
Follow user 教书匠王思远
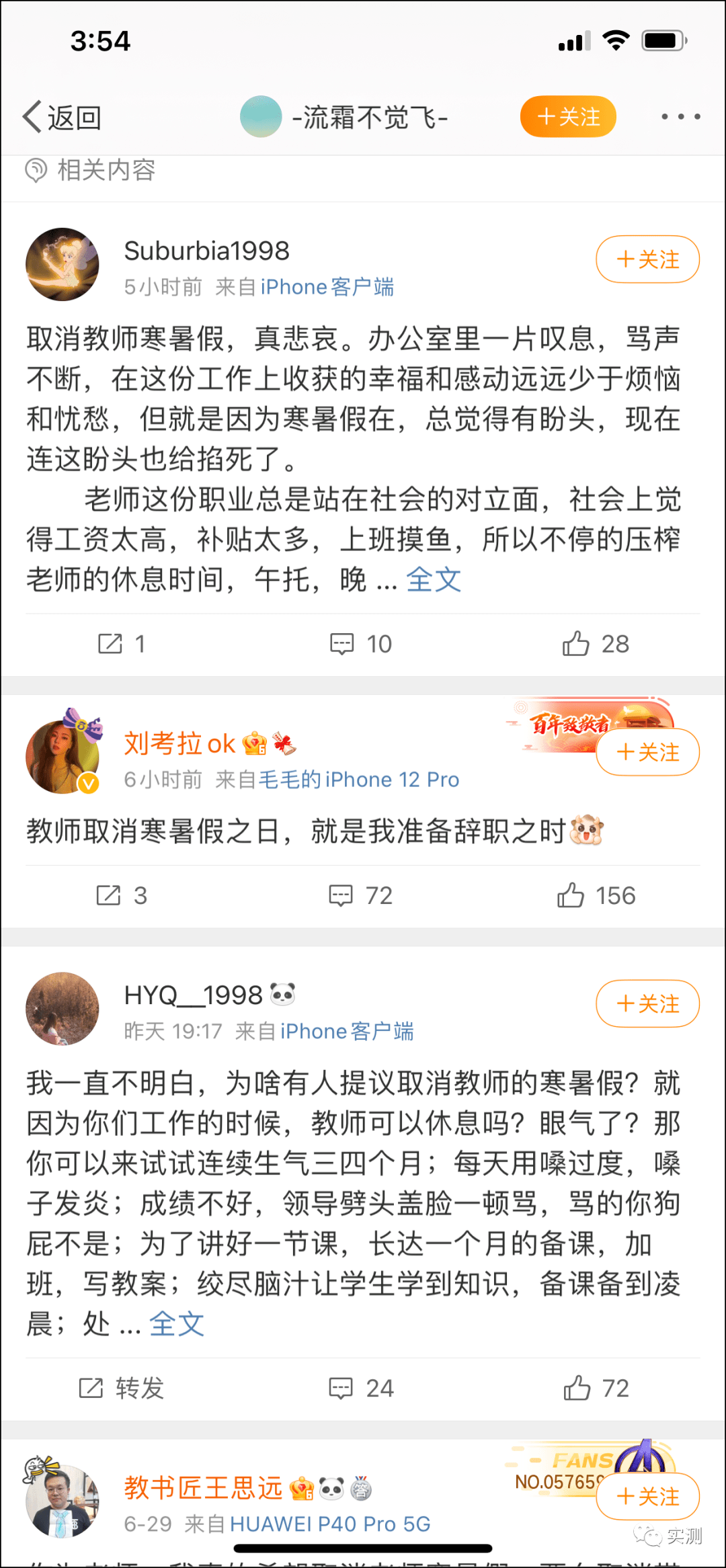(x=647, y=1497)
